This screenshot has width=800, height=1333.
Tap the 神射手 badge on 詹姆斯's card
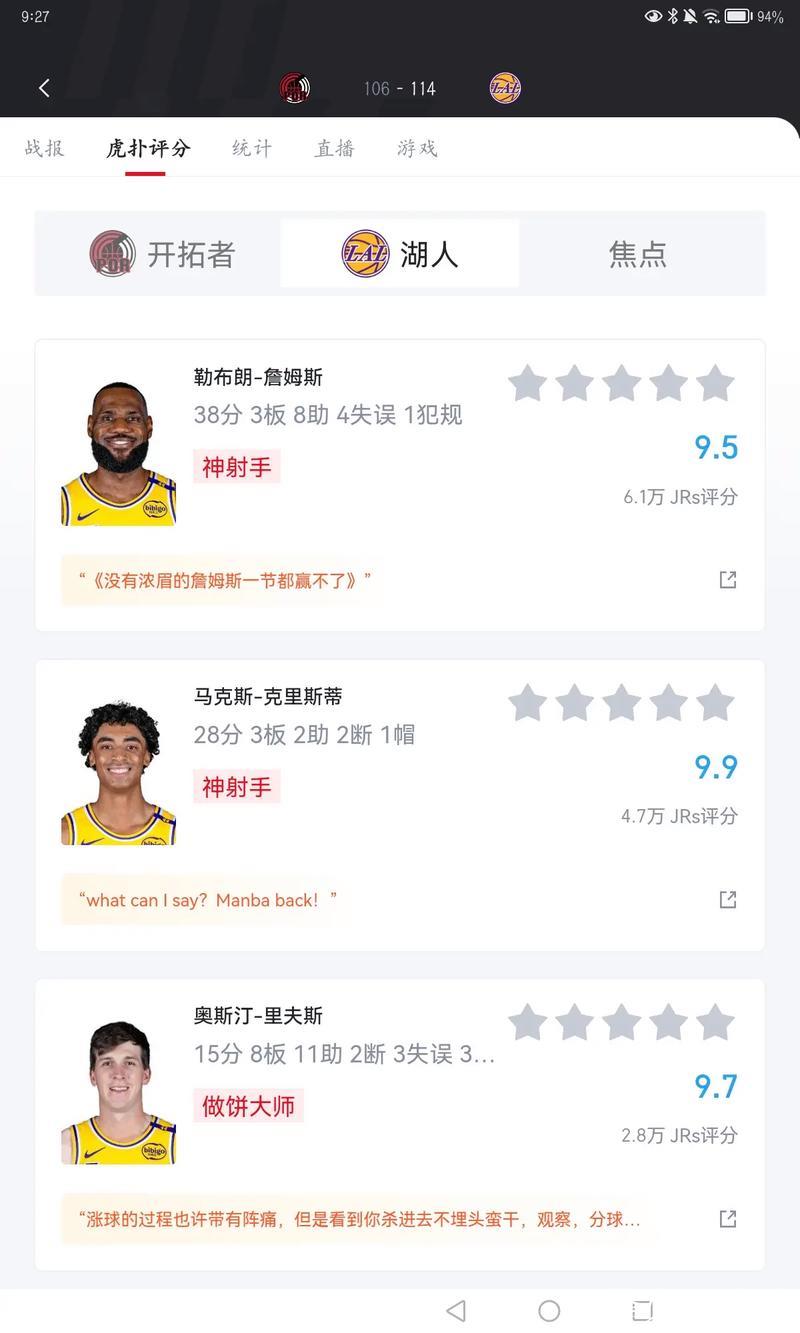[236, 466]
